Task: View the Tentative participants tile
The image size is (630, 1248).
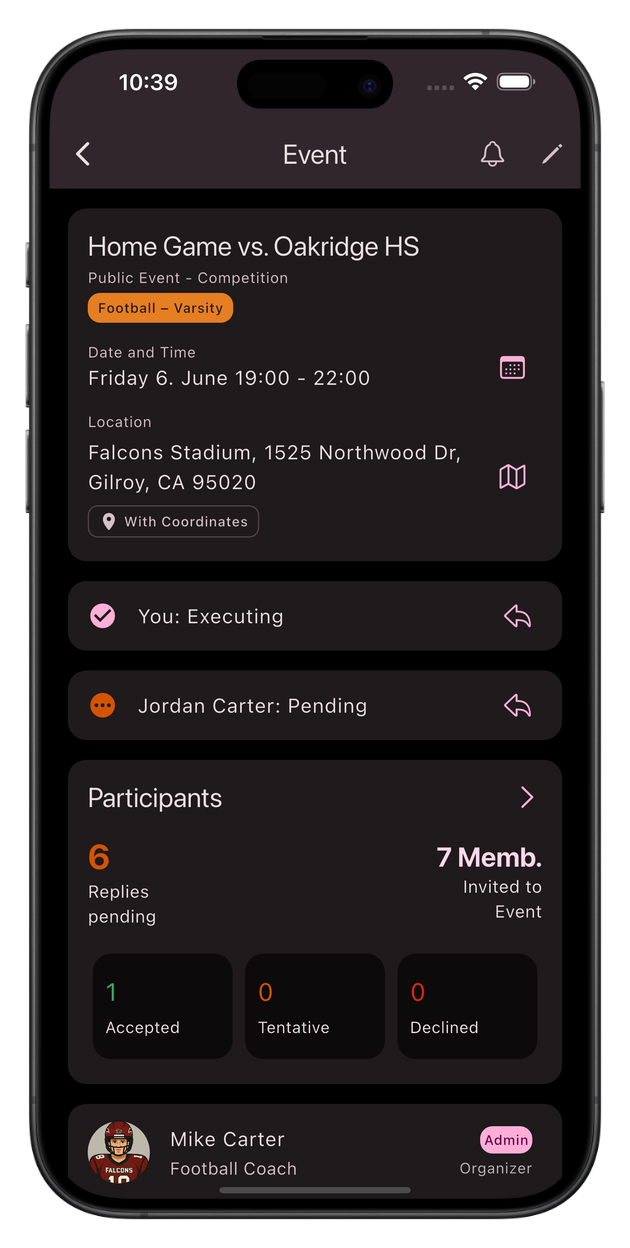Action: coord(314,1006)
